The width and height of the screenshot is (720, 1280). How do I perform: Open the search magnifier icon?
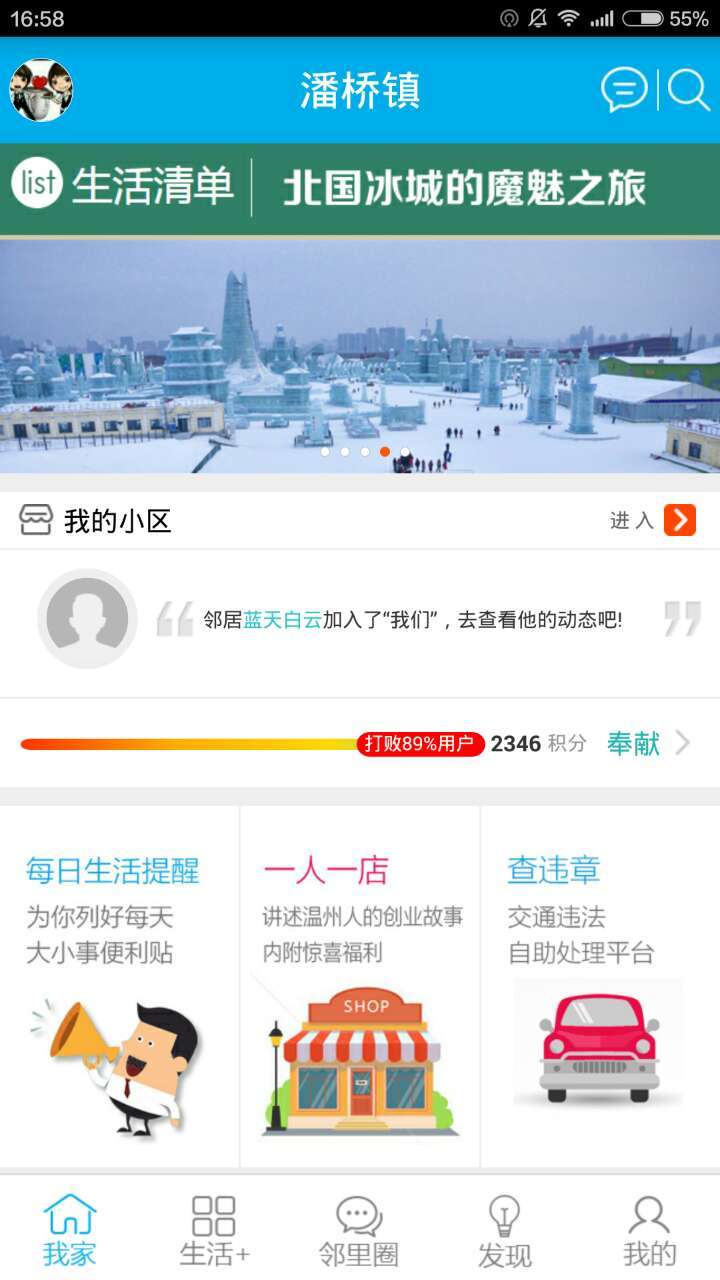pos(688,90)
